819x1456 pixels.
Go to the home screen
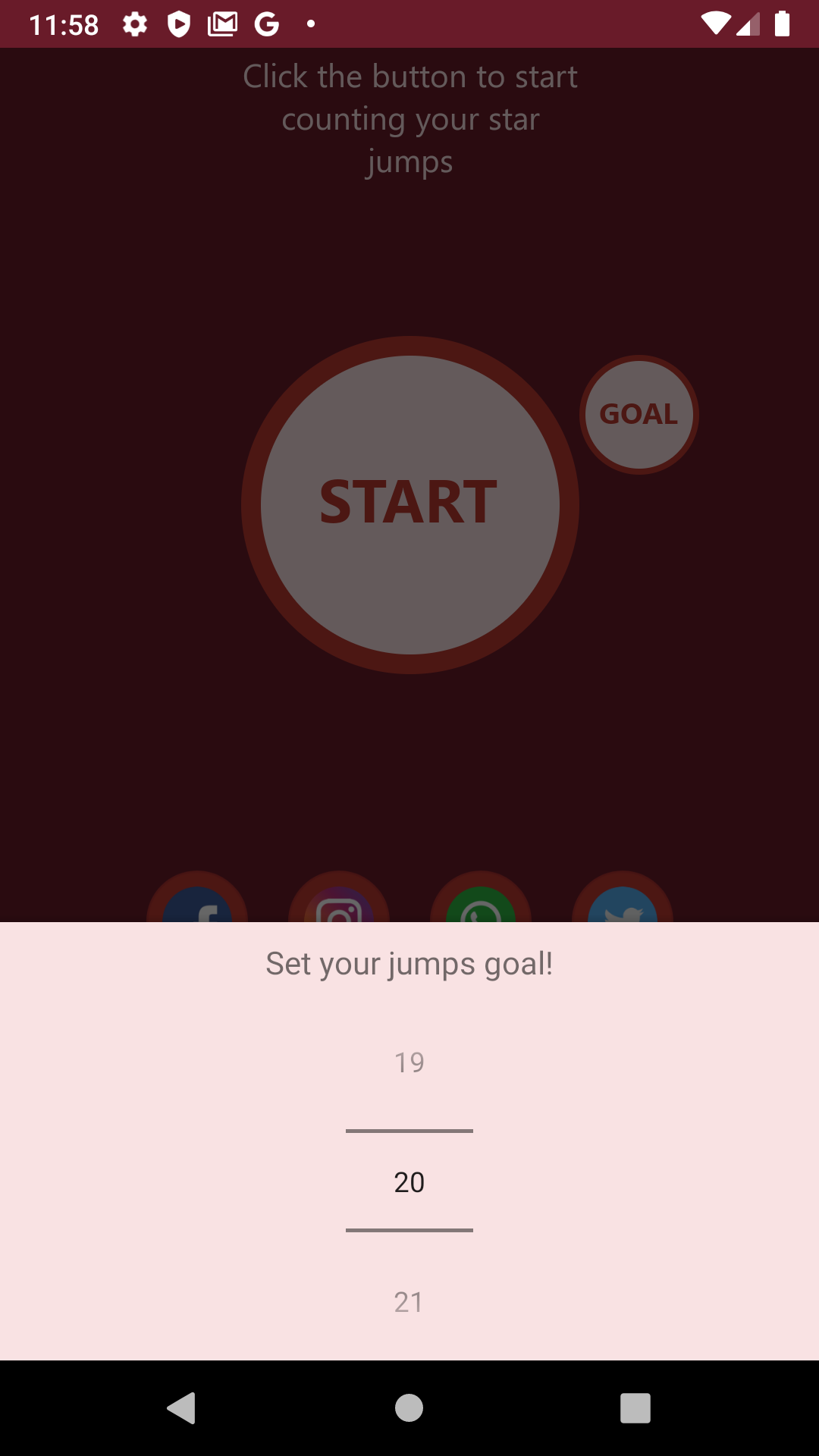point(409,1408)
